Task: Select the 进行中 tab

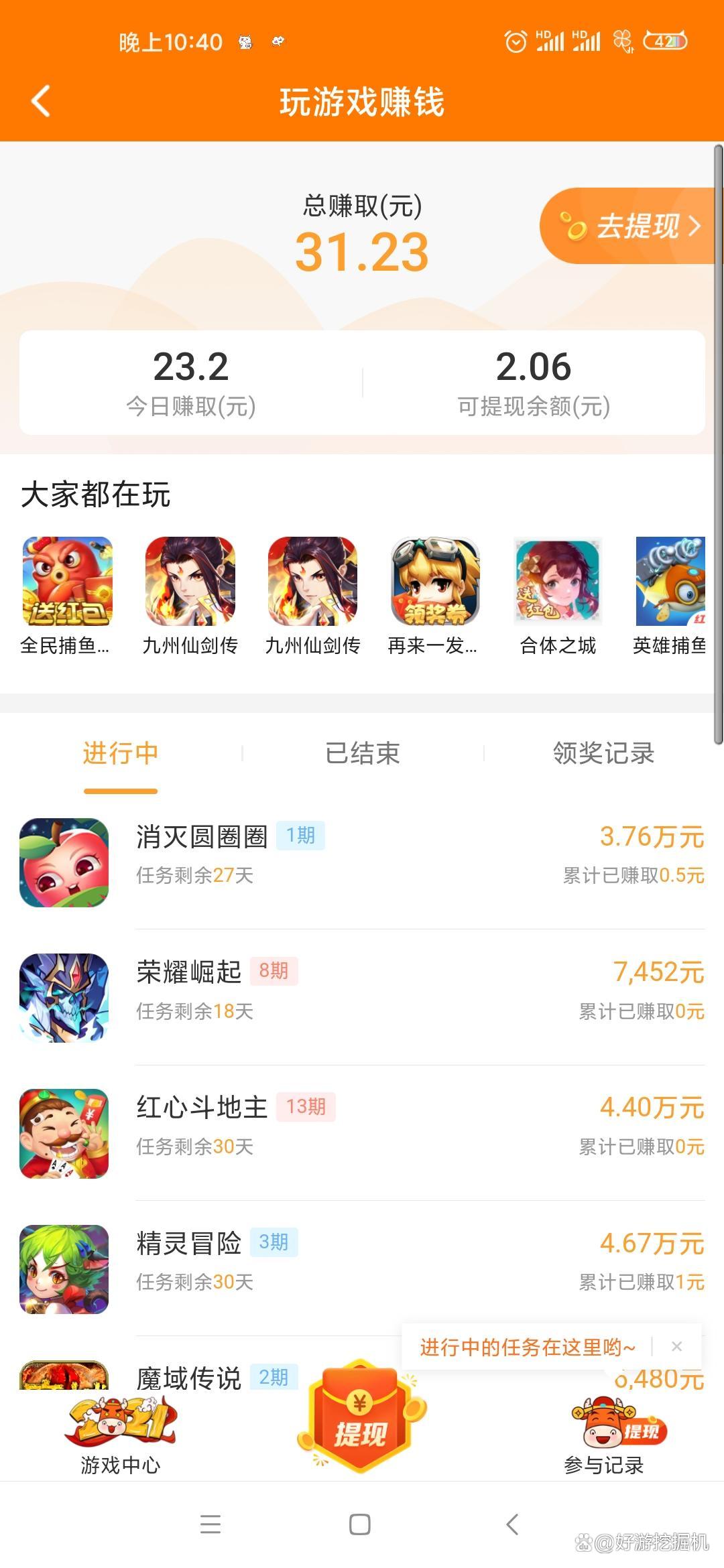Action: coord(121,753)
